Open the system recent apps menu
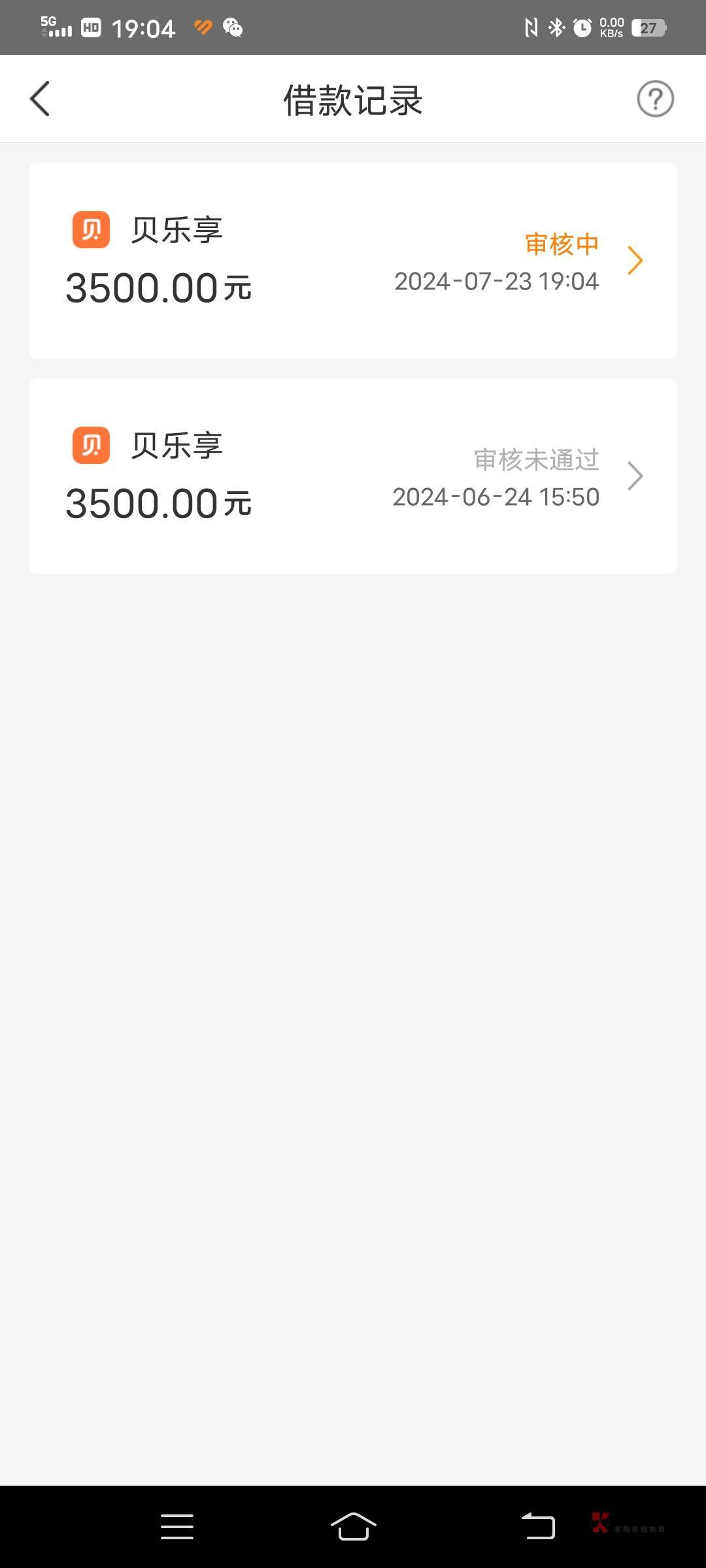 coord(177,1526)
